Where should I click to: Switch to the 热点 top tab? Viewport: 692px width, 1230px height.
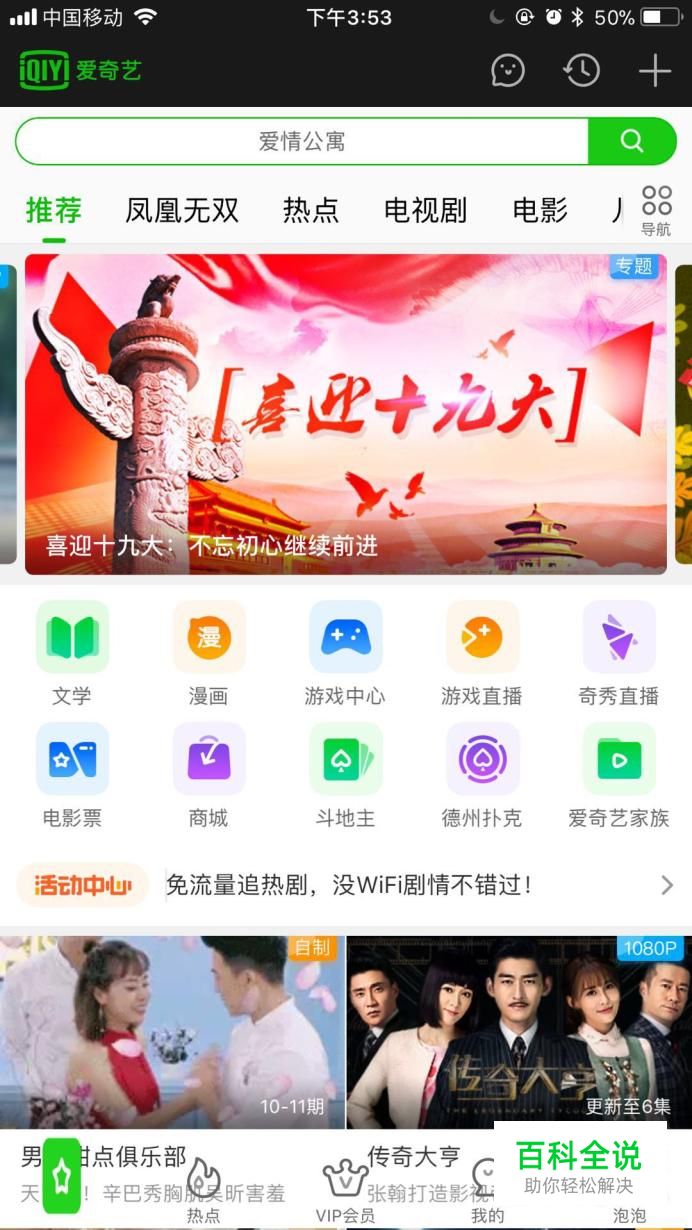click(311, 210)
